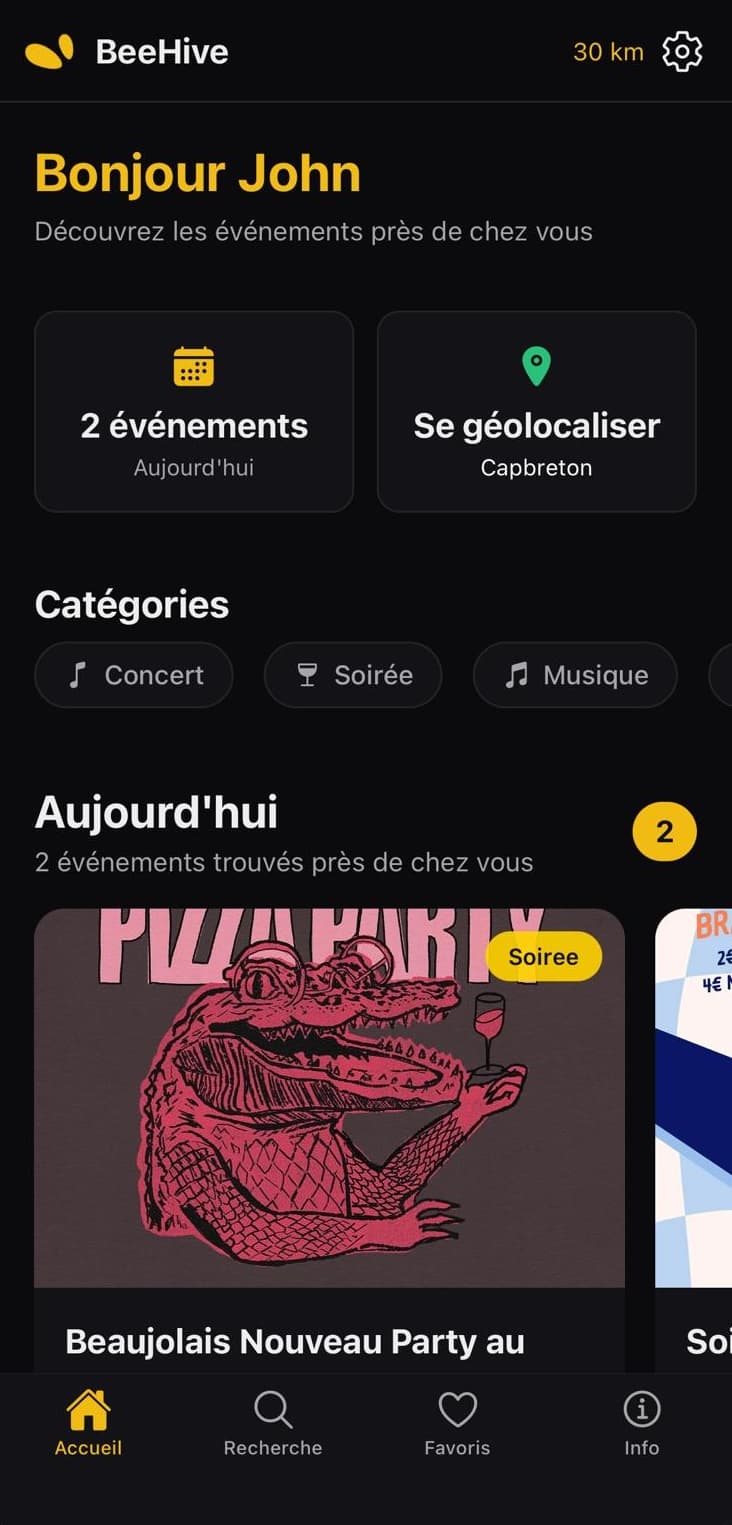Image resolution: width=732 pixels, height=1525 pixels.
Task: Tap Se géolocaliser for Capbreton
Action: (x=536, y=411)
